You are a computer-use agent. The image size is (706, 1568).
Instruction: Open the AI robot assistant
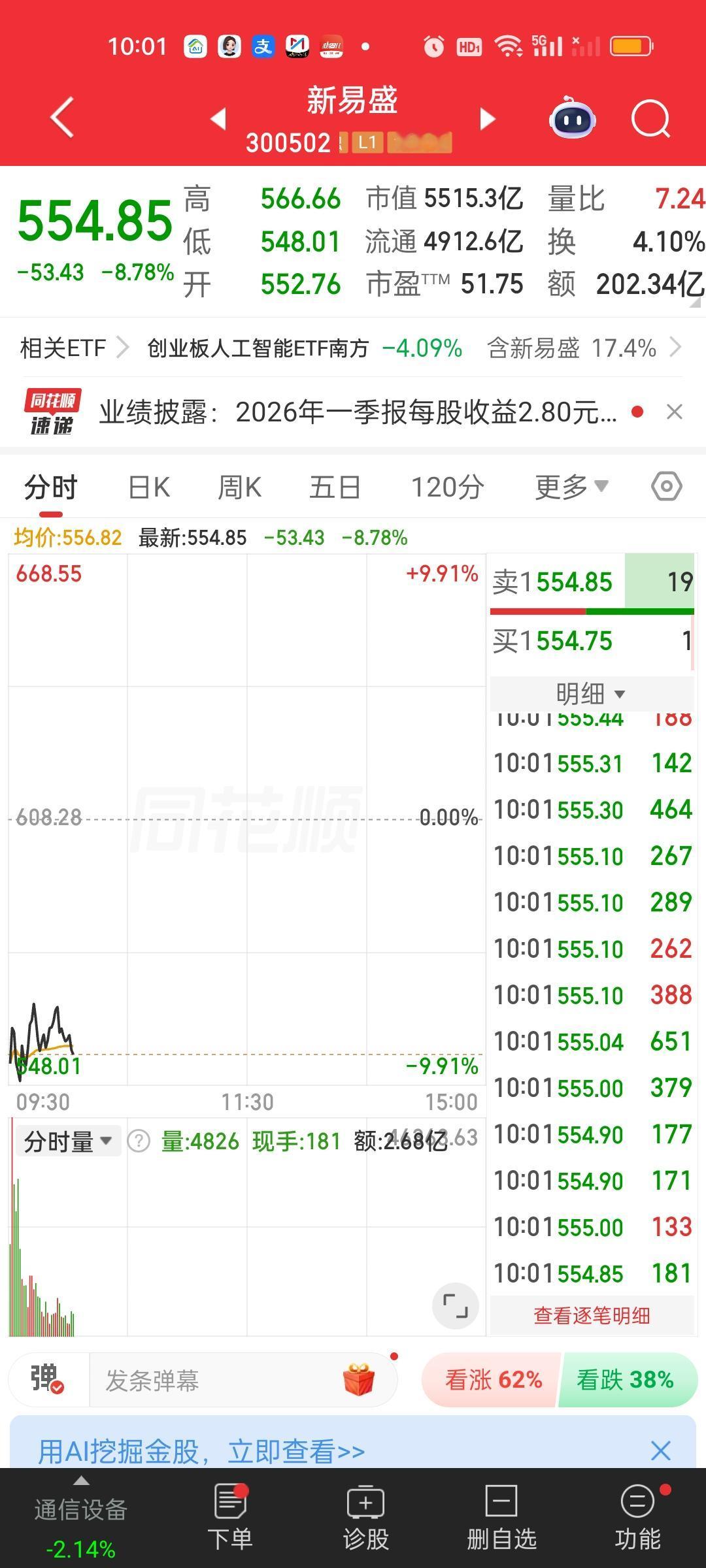tap(572, 119)
